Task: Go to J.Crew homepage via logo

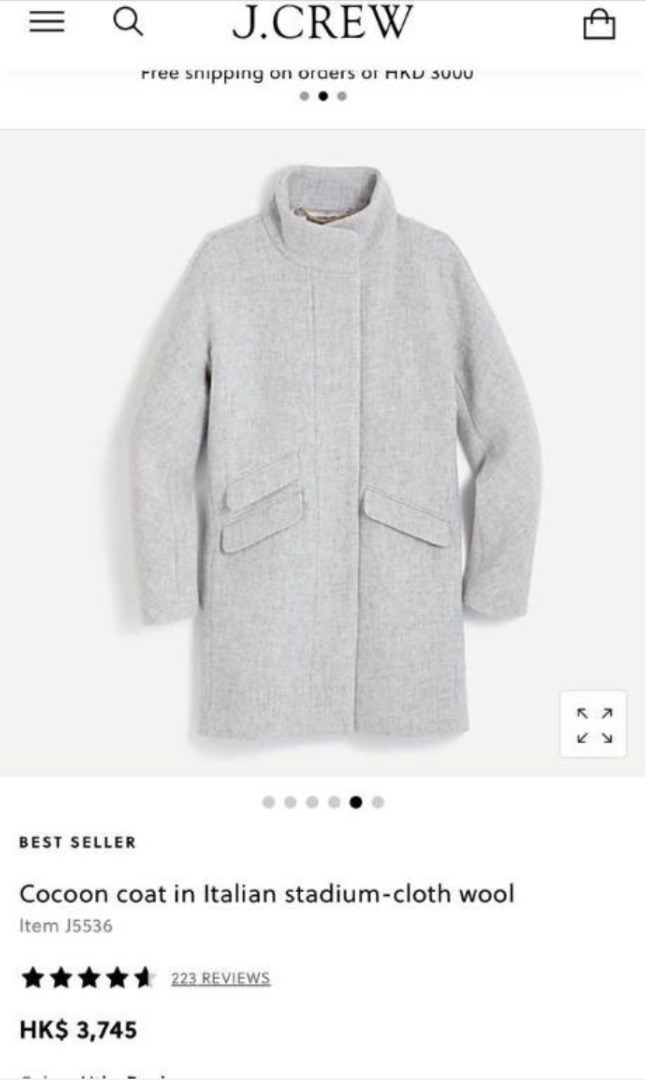Action: (322, 23)
